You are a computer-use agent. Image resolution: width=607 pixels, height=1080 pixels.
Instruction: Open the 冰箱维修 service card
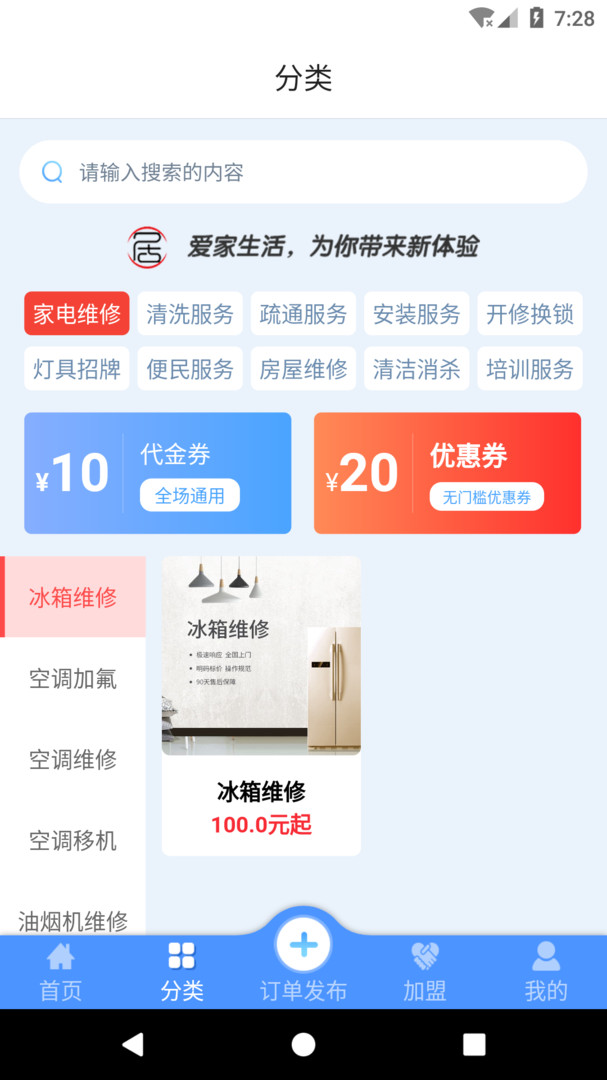(x=261, y=705)
